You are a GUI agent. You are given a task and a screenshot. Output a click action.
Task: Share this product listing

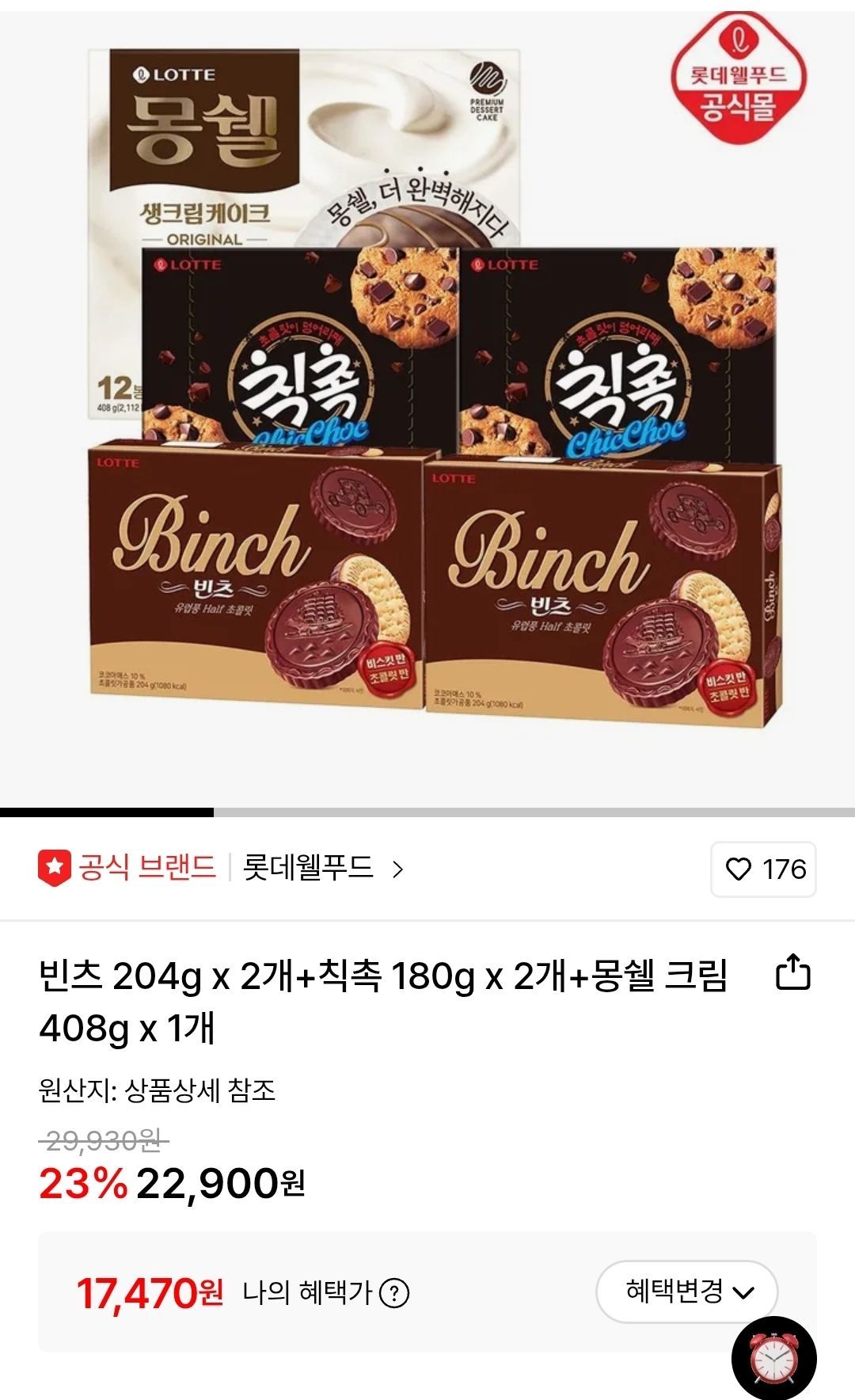792,972
